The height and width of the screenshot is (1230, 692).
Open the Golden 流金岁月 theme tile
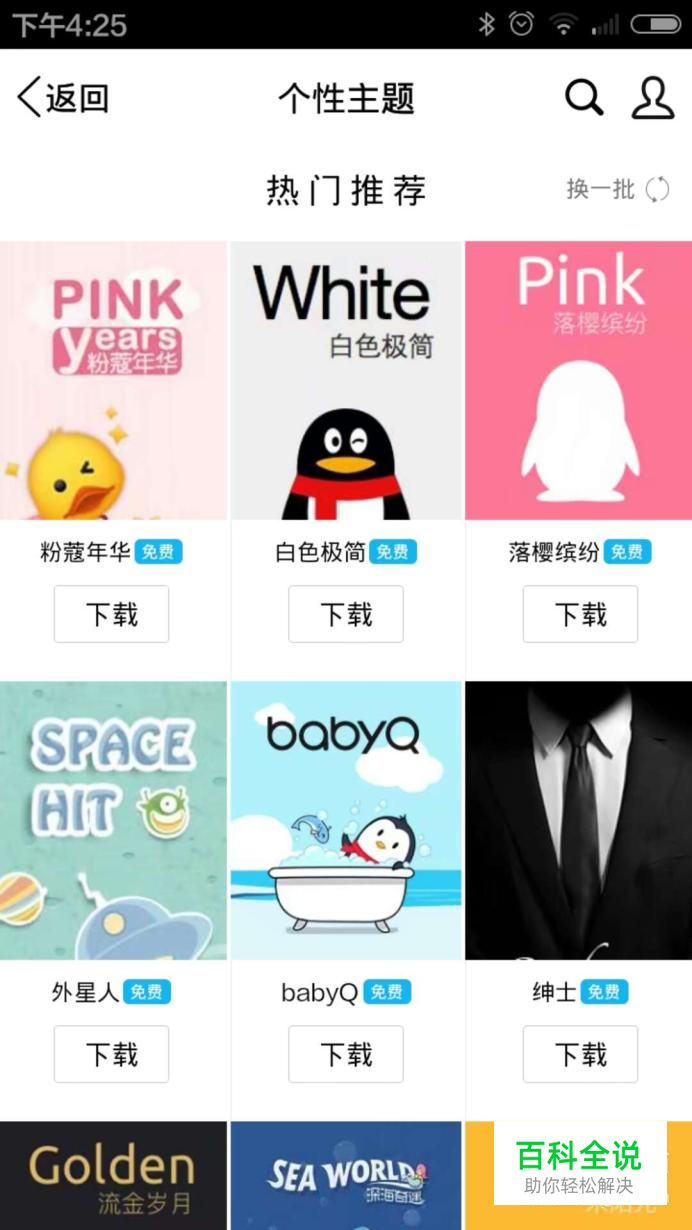[x=114, y=1176]
